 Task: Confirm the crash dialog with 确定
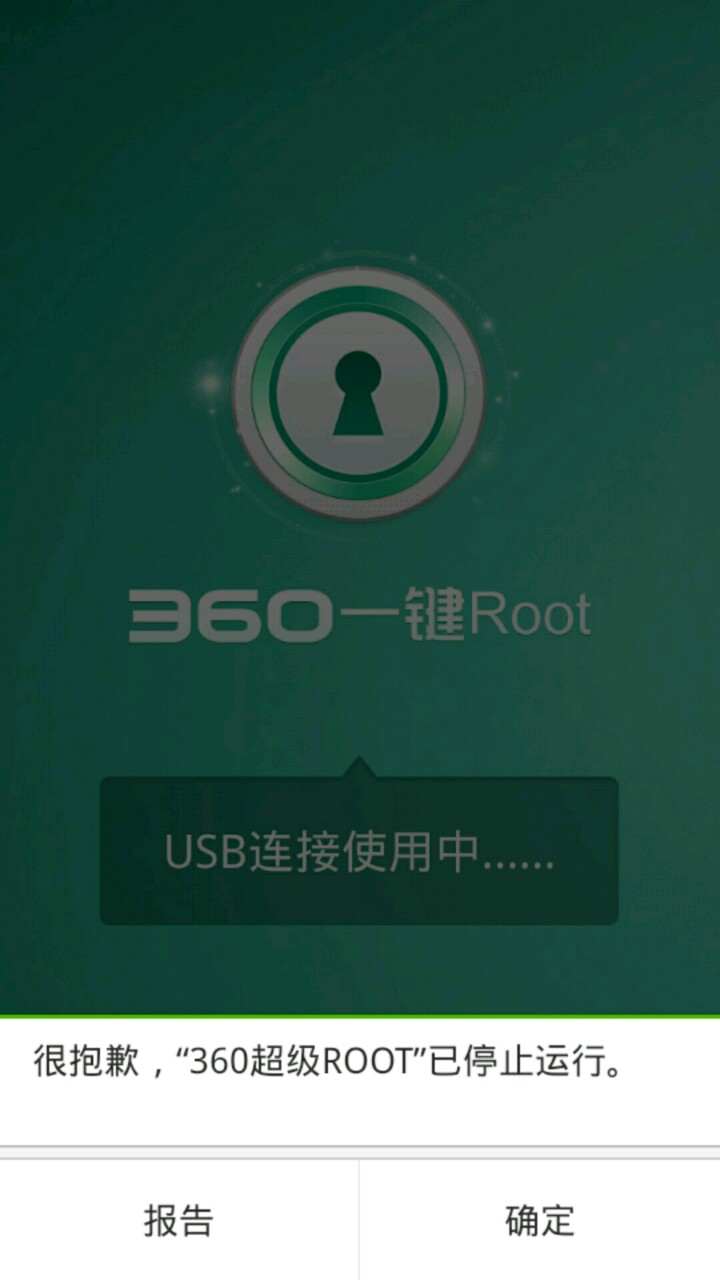coord(540,1220)
